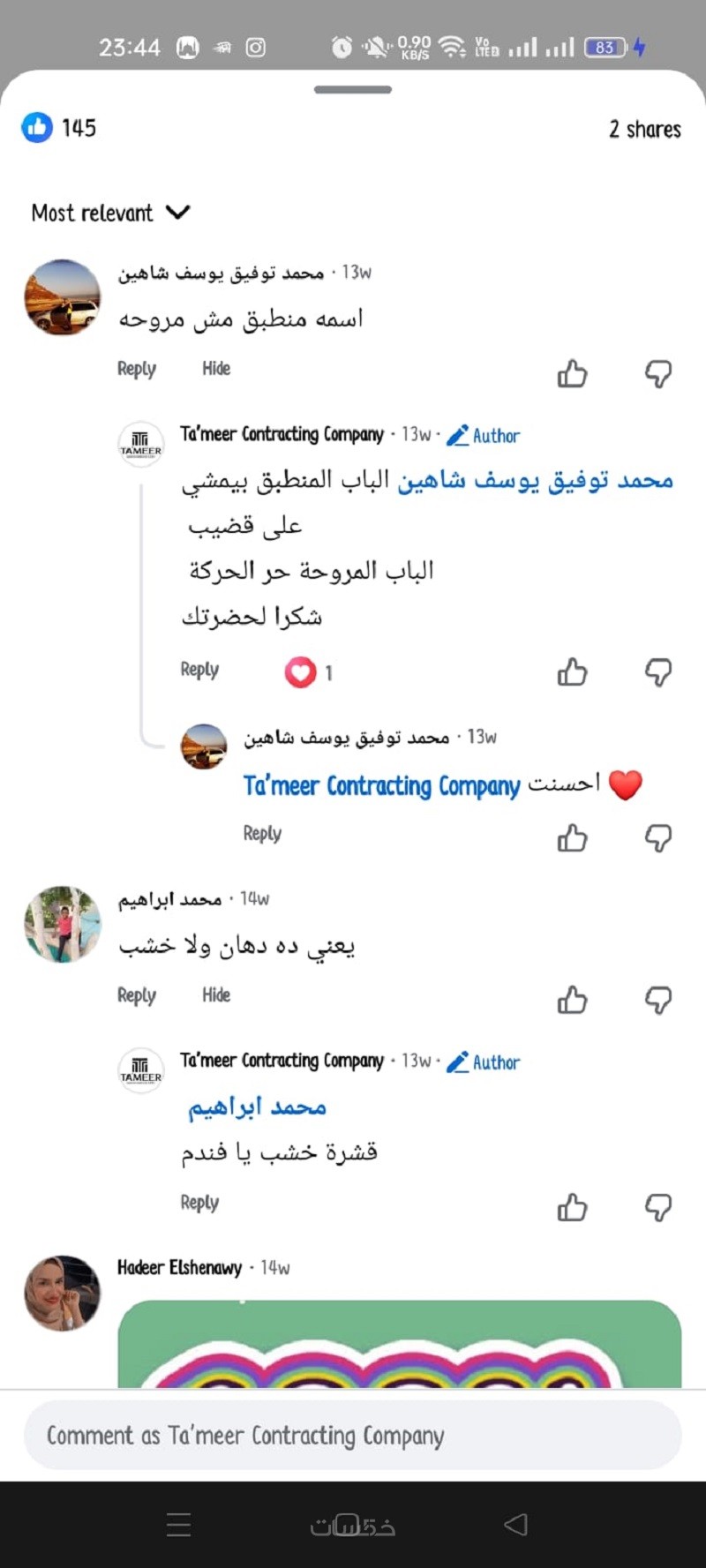Like Ta'meer's reply ending 'شكرا لحضرتك'
The height and width of the screenshot is (1568, 706).
click(572, 672)
